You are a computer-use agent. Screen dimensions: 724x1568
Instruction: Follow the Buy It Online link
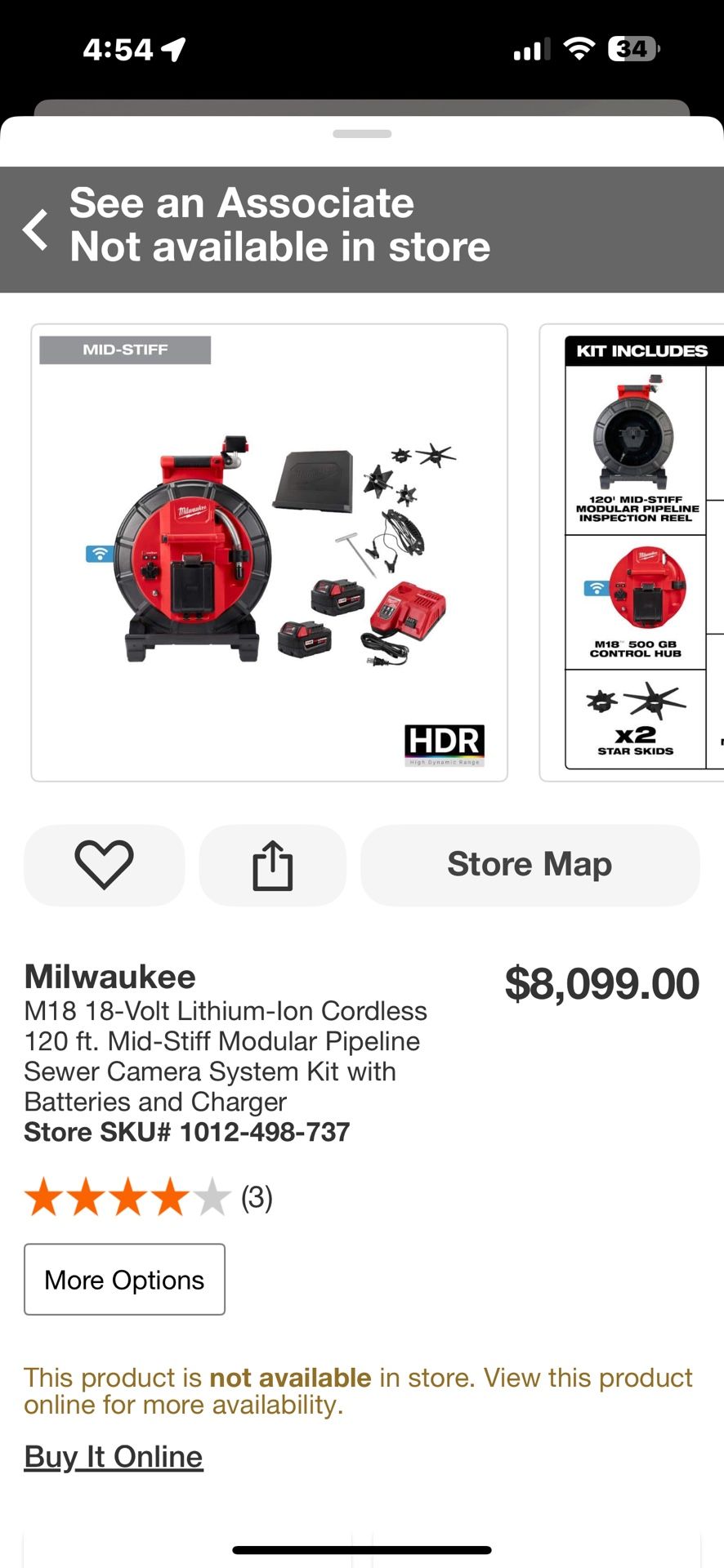click(x=114, y=1456)
